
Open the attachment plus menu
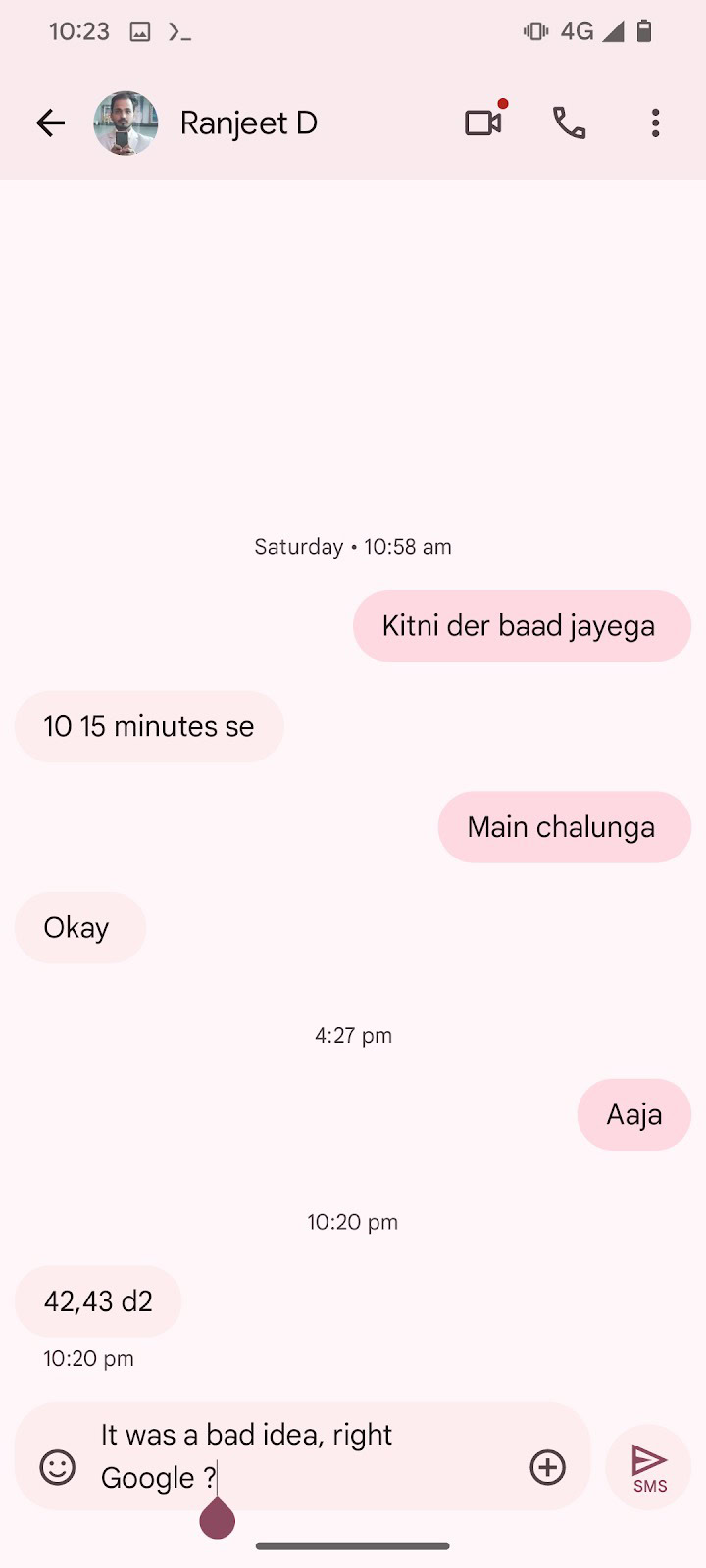coord(547,1467)
